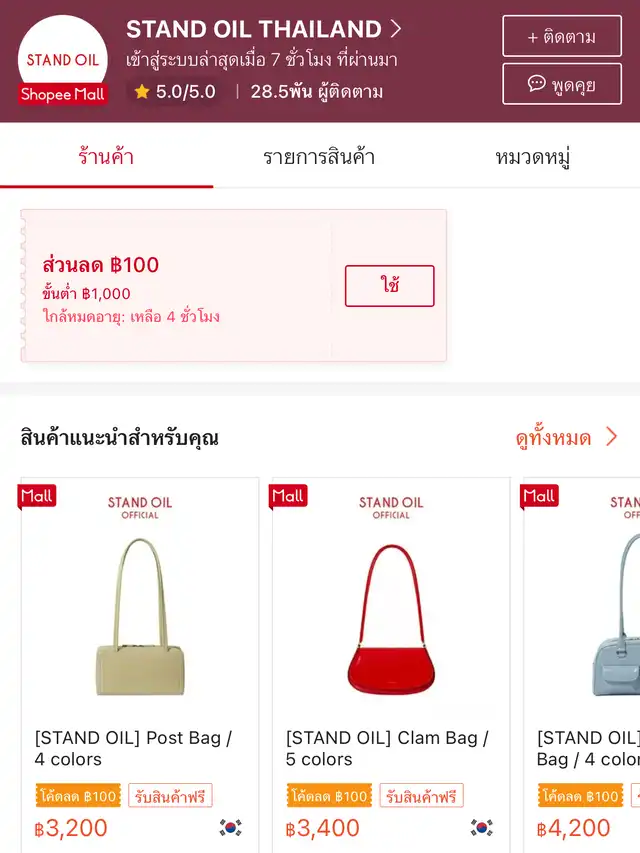Switch to the รายการสินค้า tab
The height and width of the screenshot is (853, 640).
319,157
